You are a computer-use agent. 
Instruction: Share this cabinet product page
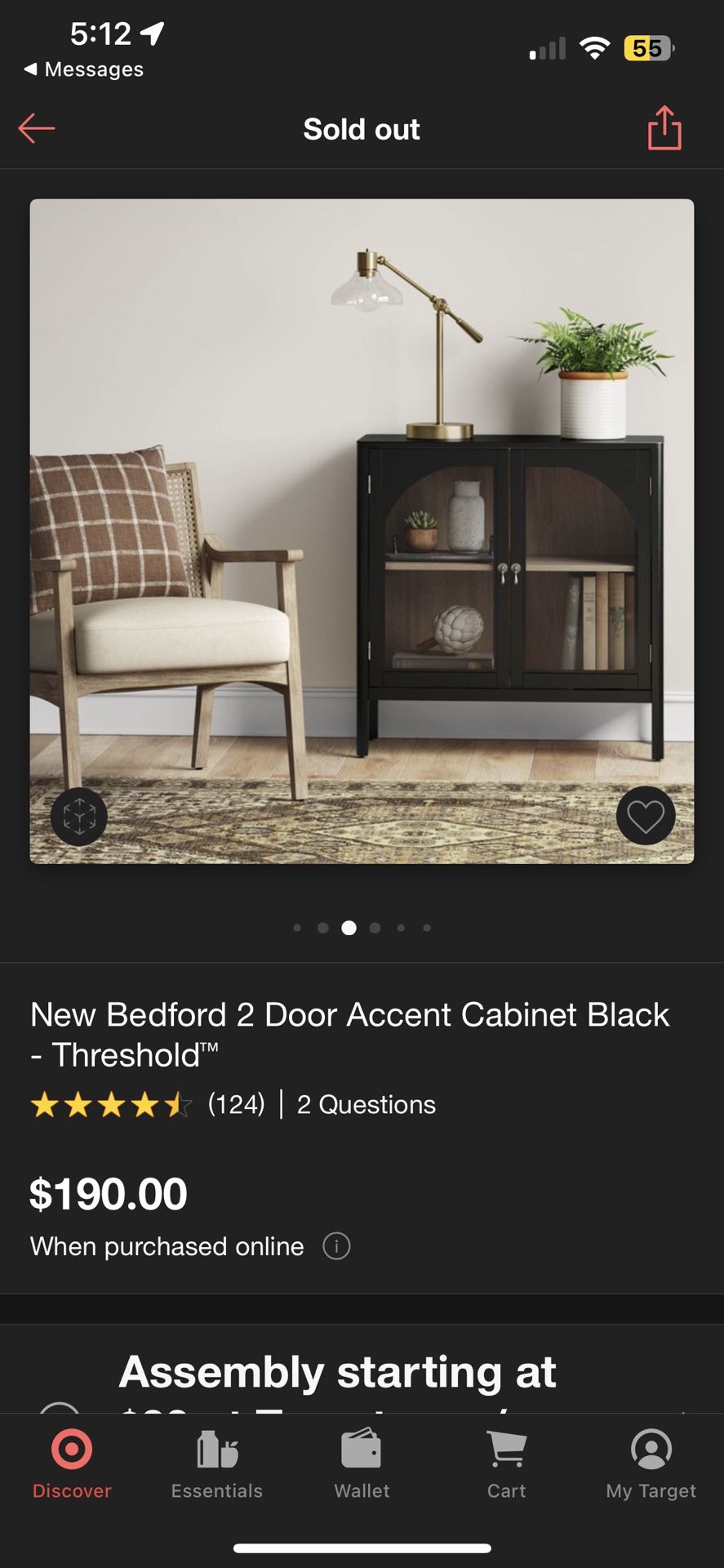pos(664,128)
